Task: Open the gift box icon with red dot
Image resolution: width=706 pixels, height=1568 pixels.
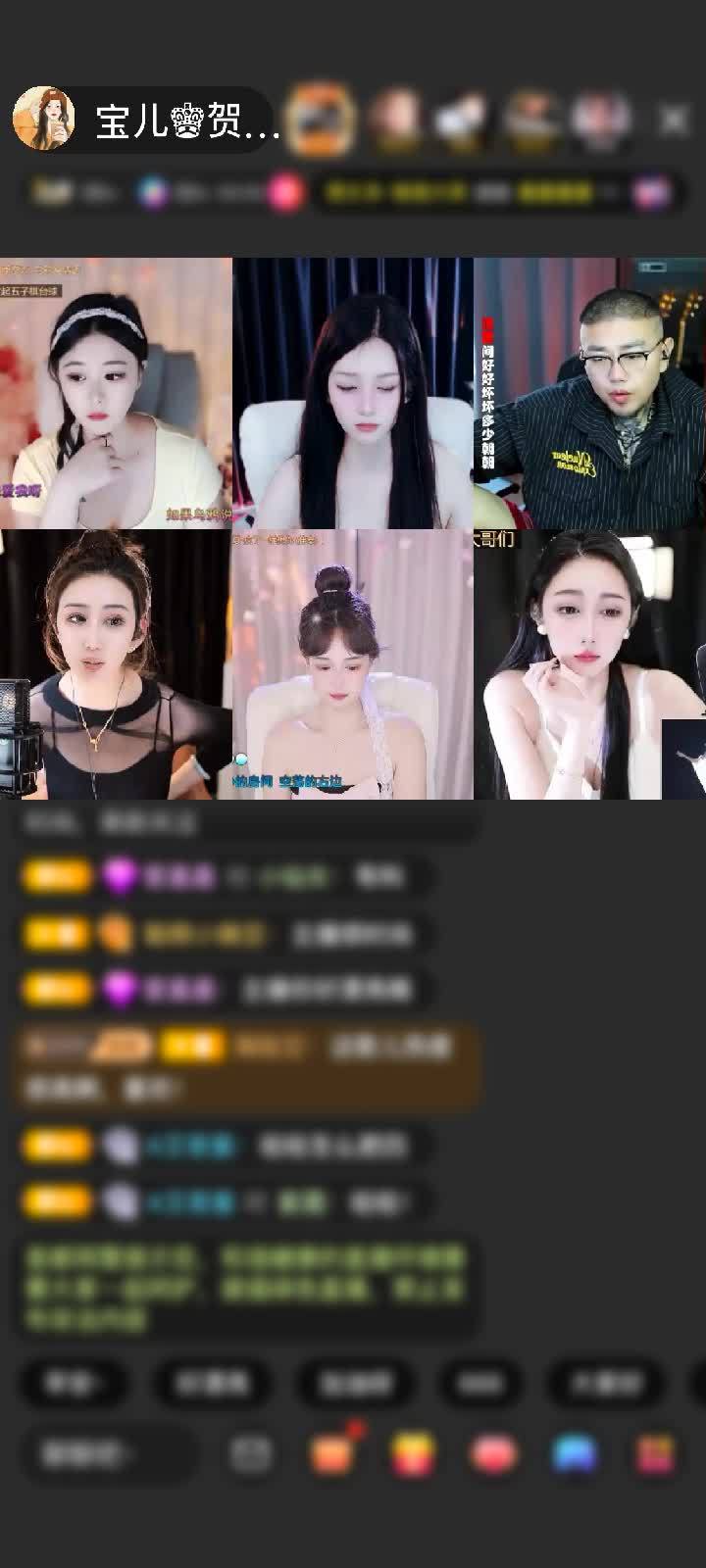Action: [333, 1452]
